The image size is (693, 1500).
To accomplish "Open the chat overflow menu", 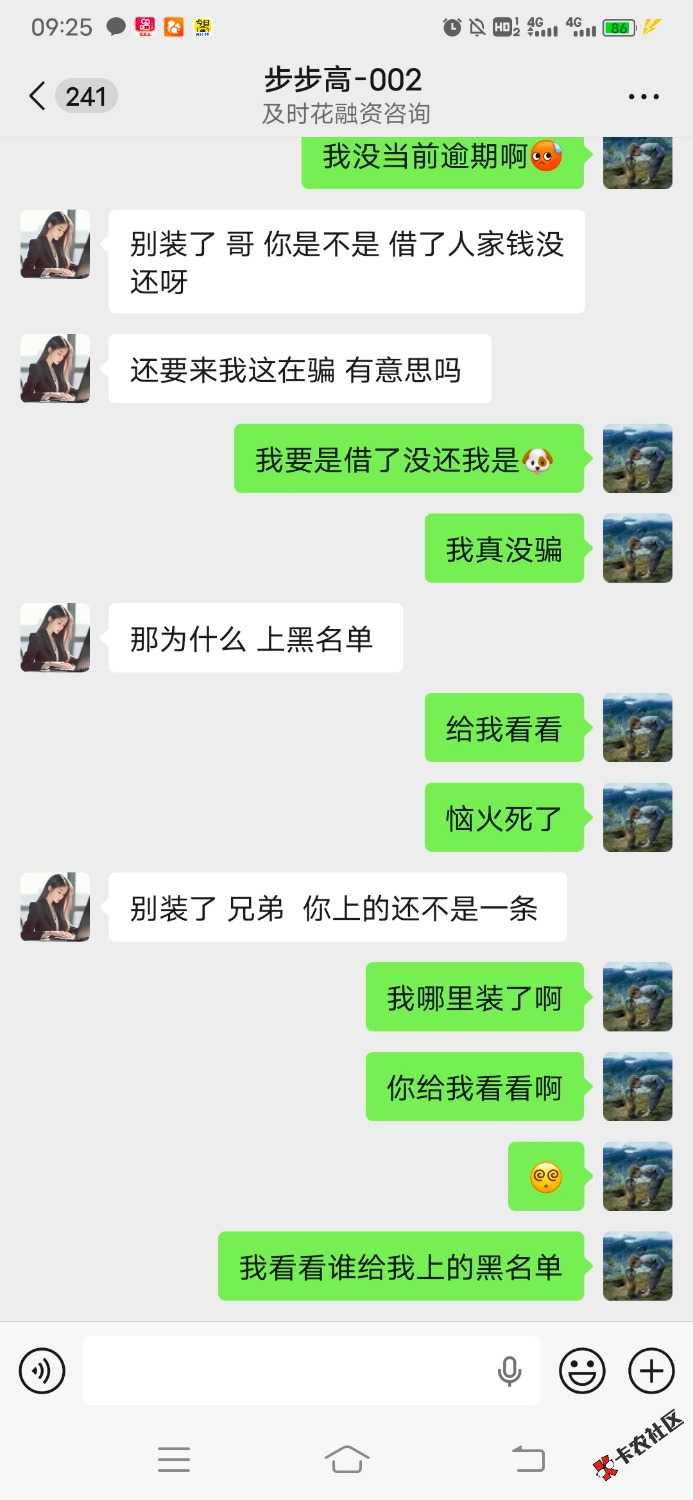I will [x=644, y=97].
